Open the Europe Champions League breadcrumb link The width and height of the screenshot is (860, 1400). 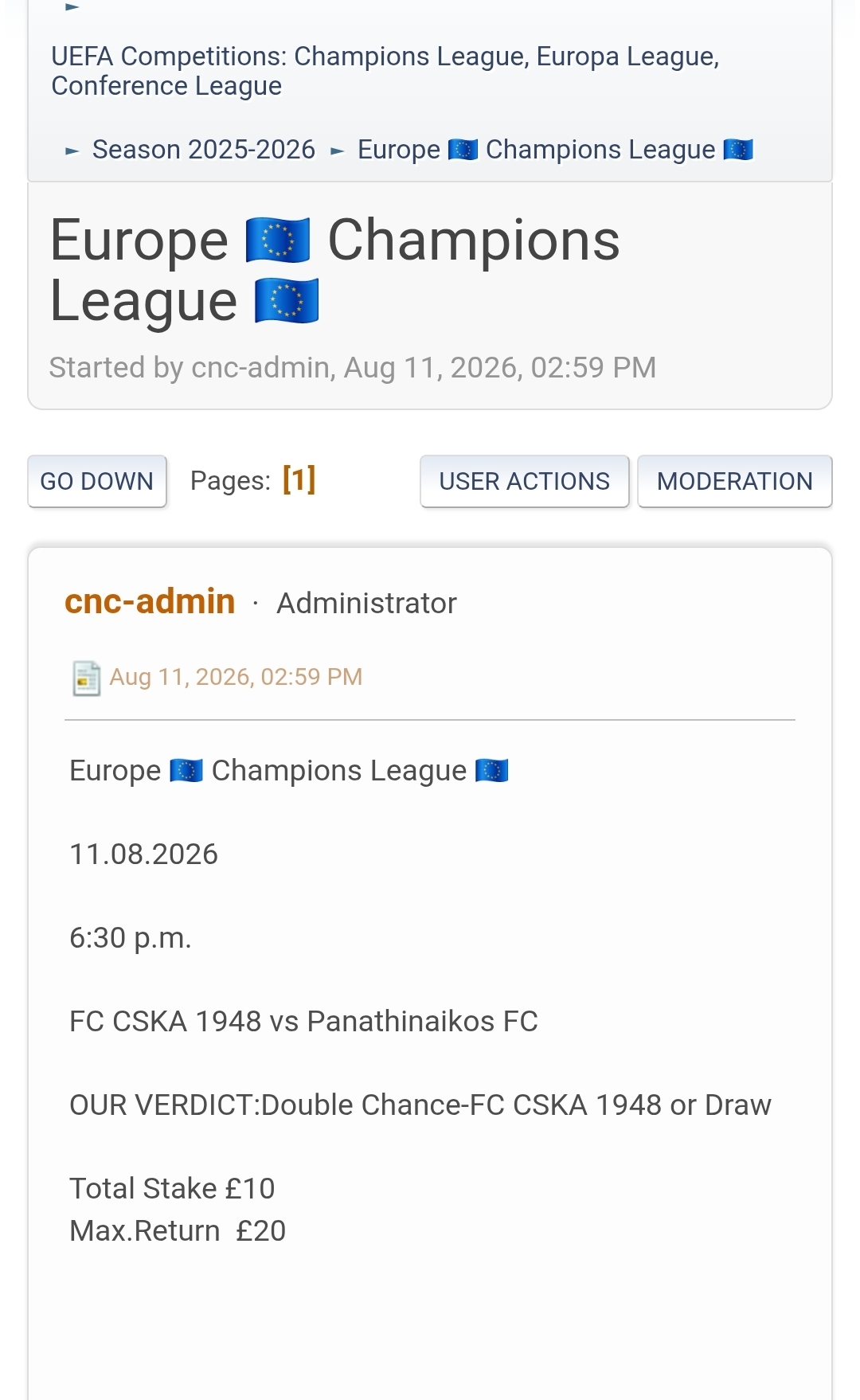point(555,150)
